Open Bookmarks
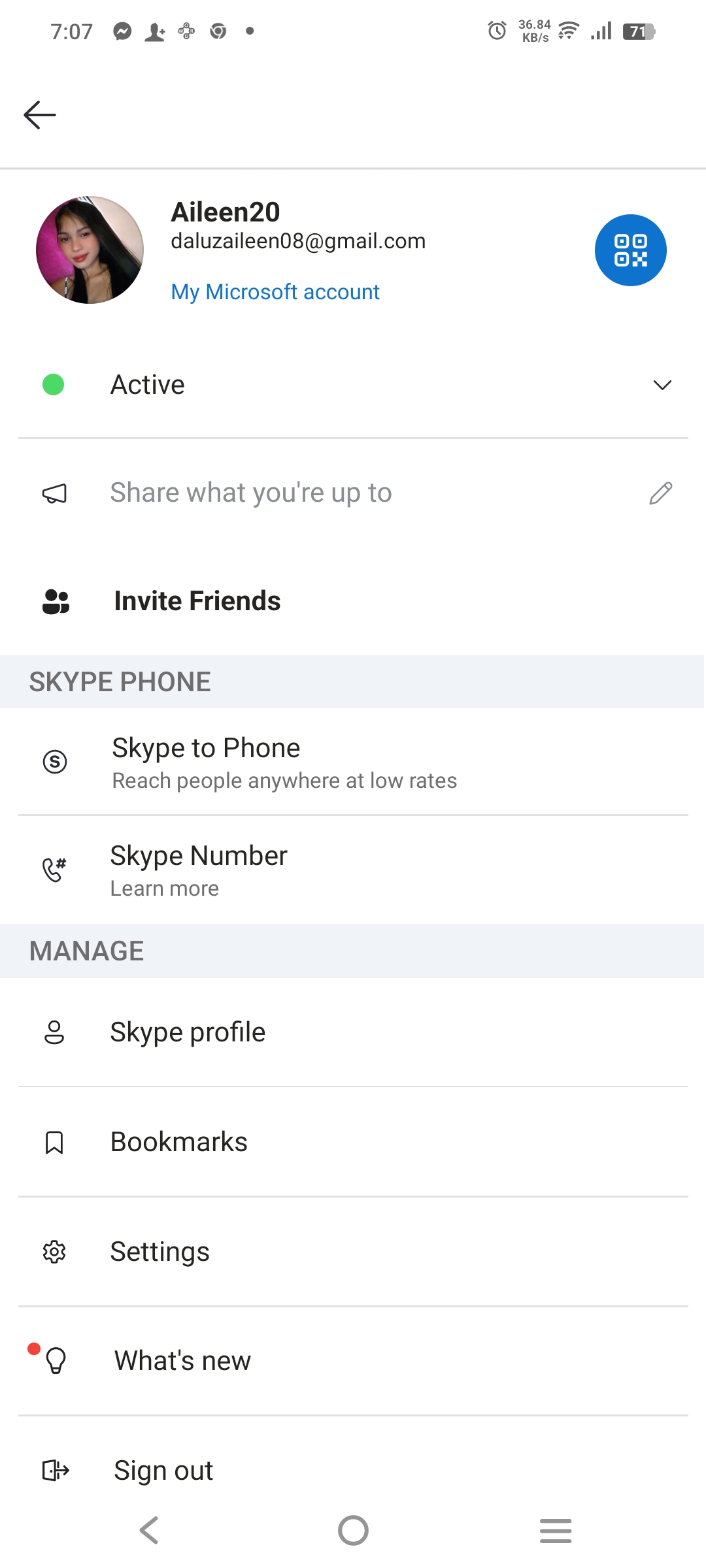 click(353, 1142)
